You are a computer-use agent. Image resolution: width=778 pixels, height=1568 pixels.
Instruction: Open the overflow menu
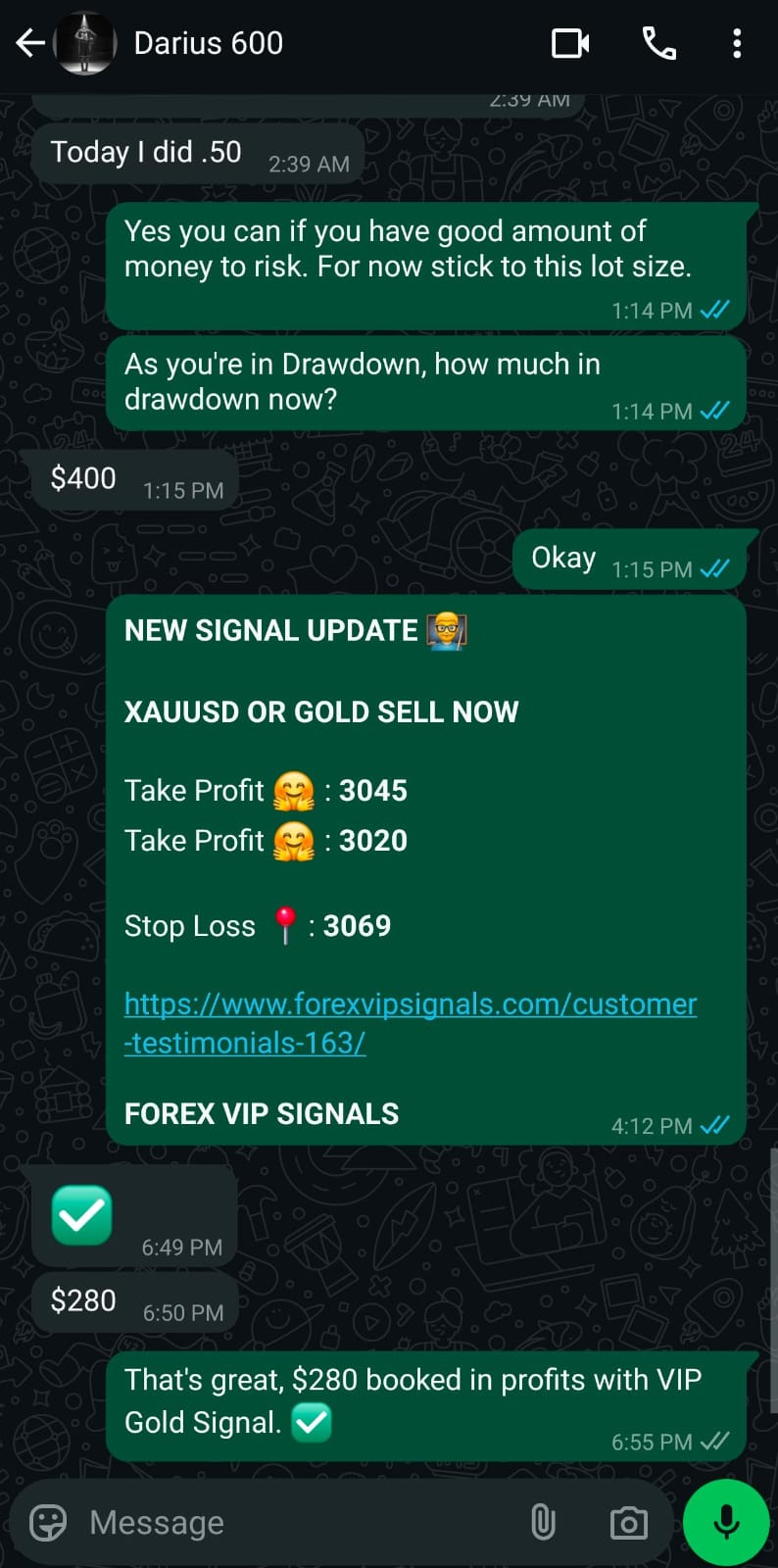(737, 43)
